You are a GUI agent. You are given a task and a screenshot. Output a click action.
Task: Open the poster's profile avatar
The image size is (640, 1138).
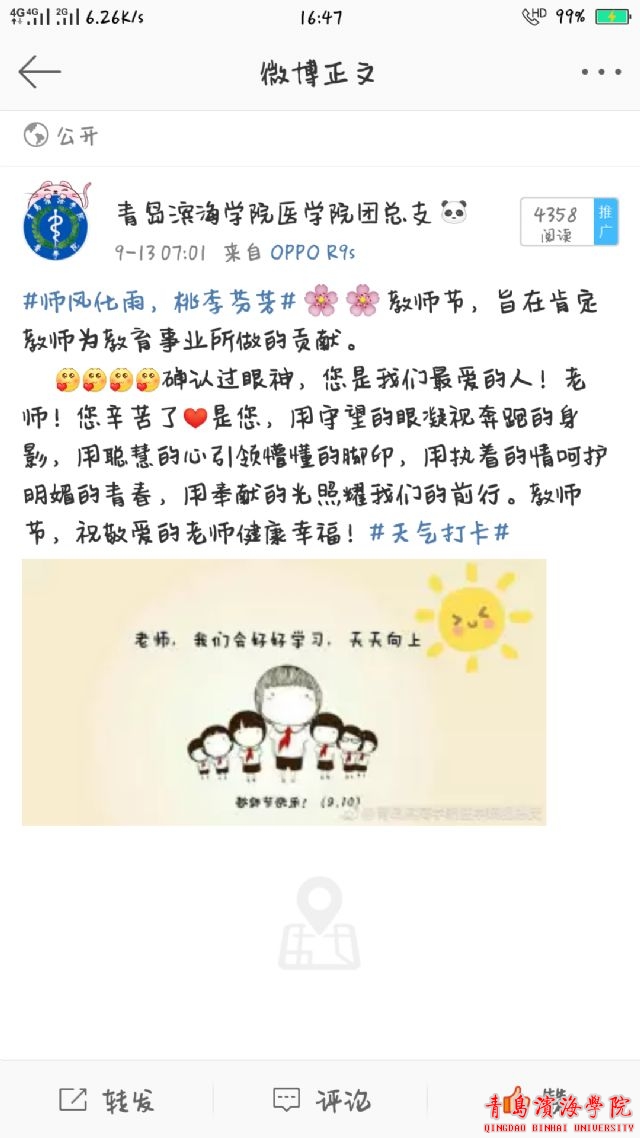pos(56,220)
